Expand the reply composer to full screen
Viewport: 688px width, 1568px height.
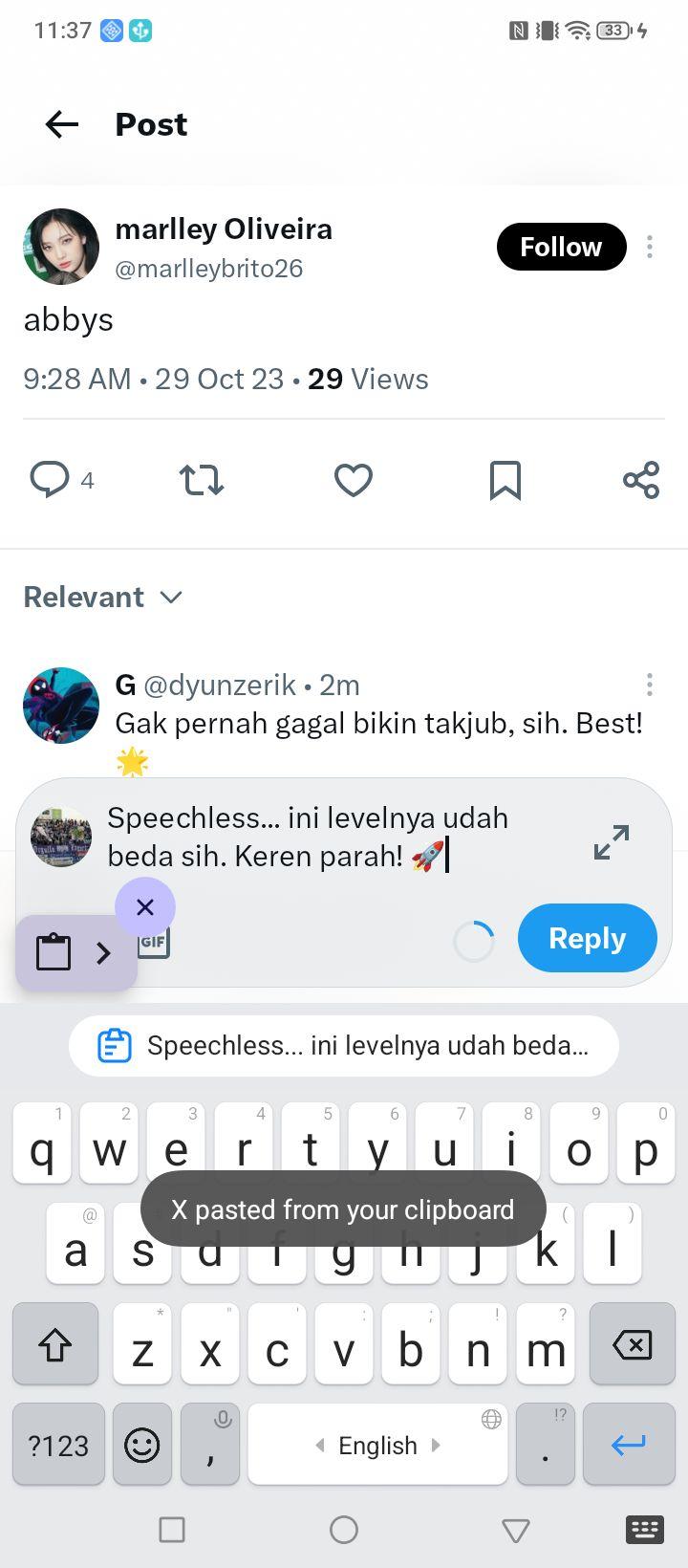click(612, 841)
